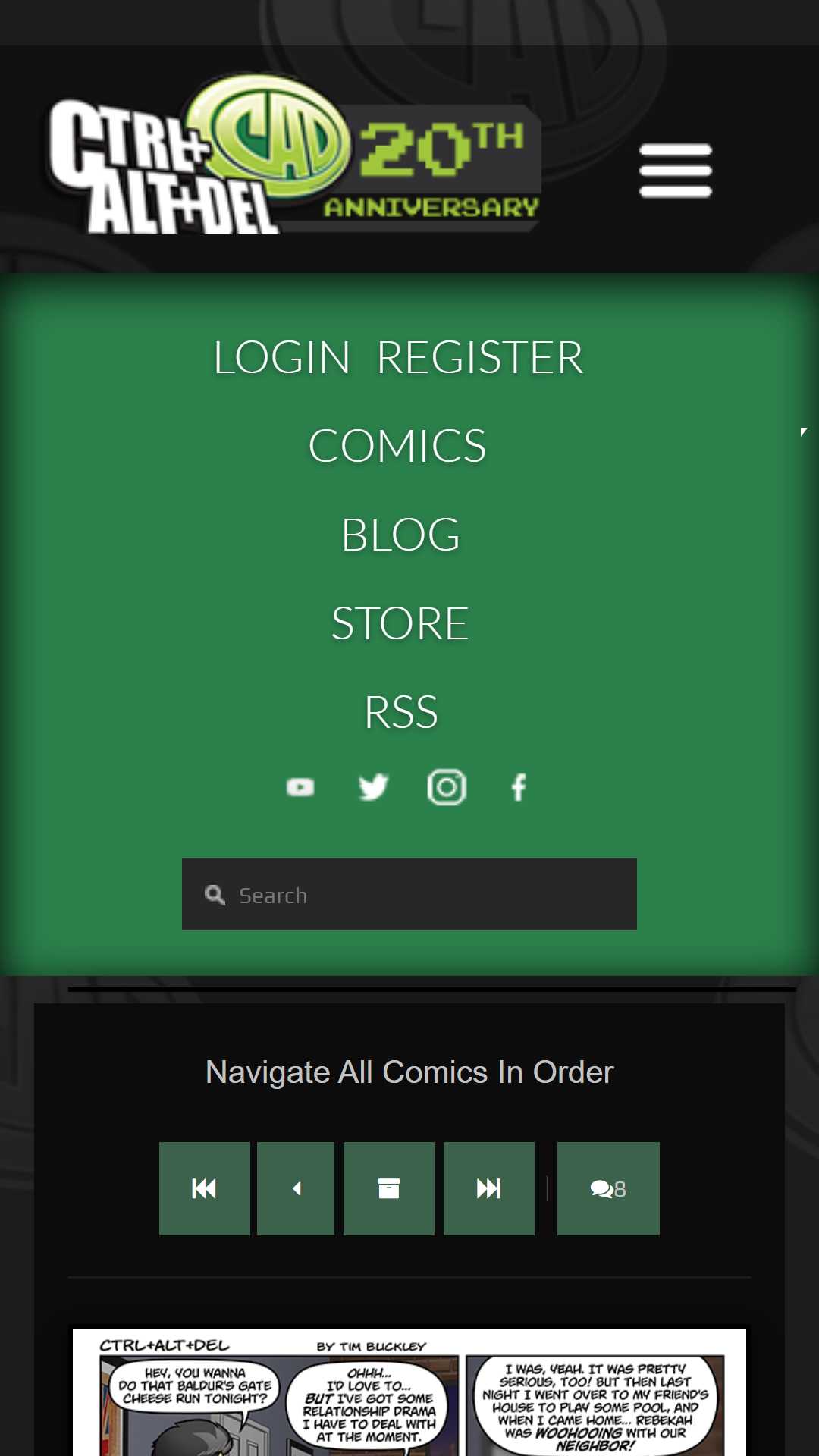Viewport: 819px width, 1456px height.
Task: Open the Instagram icon
Action: click(x=447, y=787)
